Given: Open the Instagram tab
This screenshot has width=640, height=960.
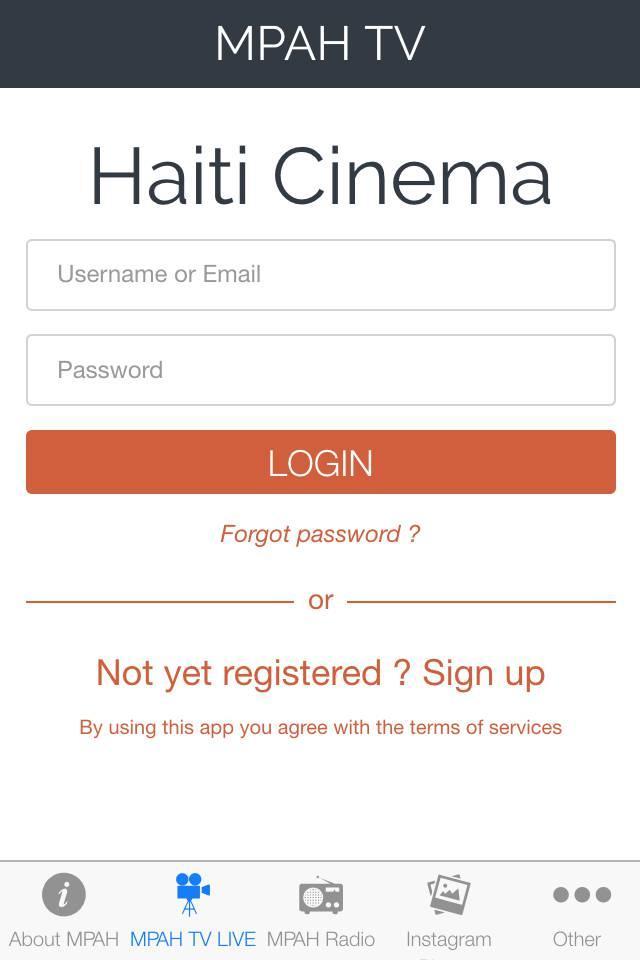Looking at the screenshot, I should (448, 910).
